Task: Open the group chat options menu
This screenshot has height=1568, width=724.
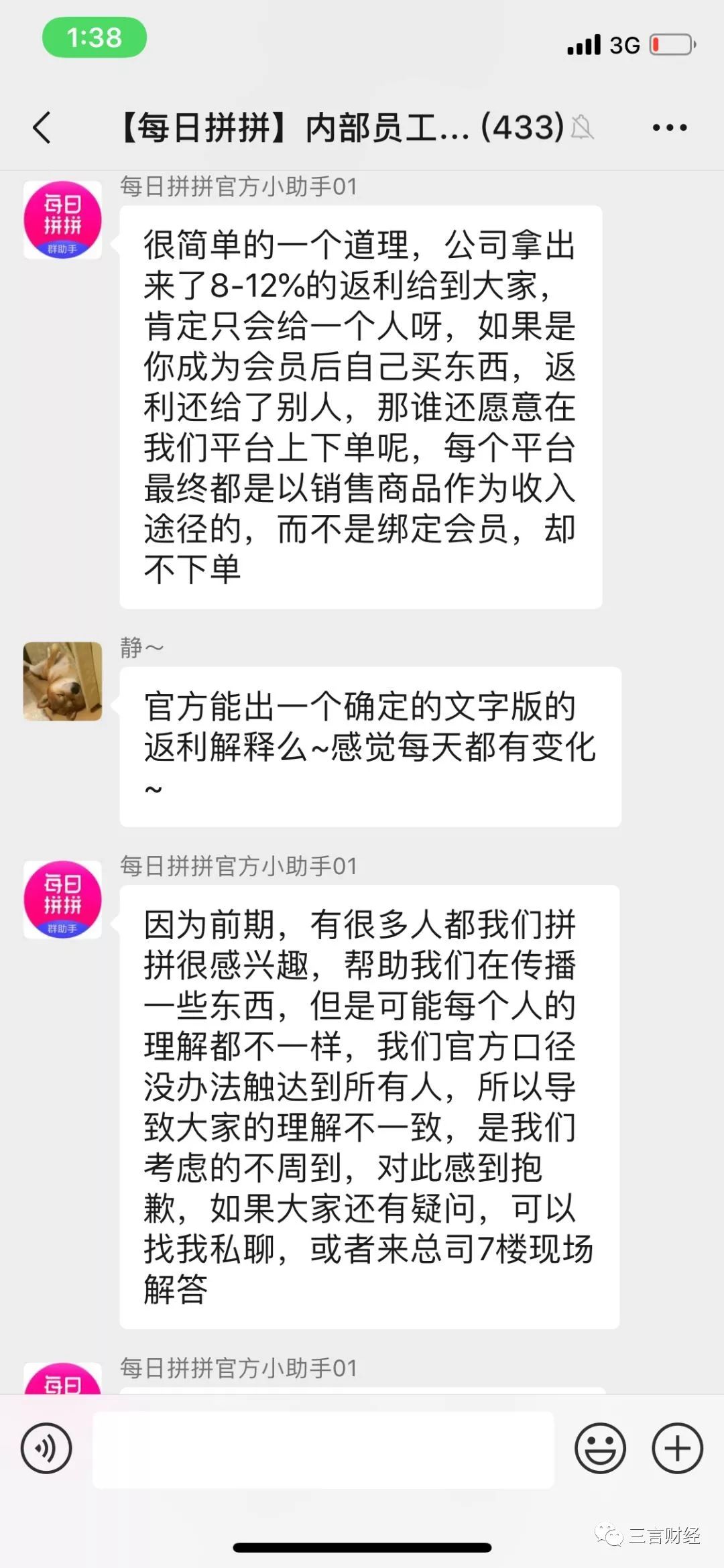Action: (x=670, y=127)
